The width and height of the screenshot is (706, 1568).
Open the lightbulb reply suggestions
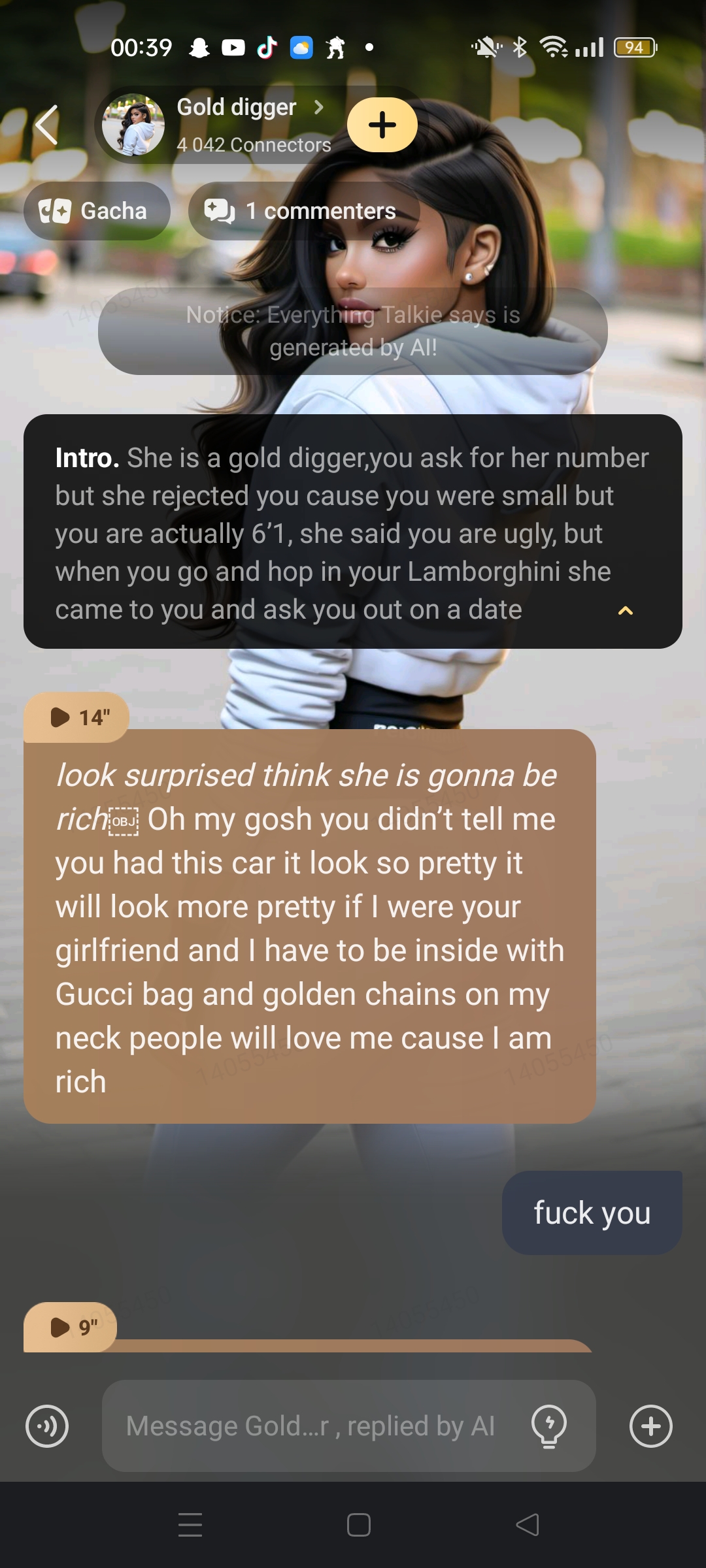click(x=549, y=1426)
